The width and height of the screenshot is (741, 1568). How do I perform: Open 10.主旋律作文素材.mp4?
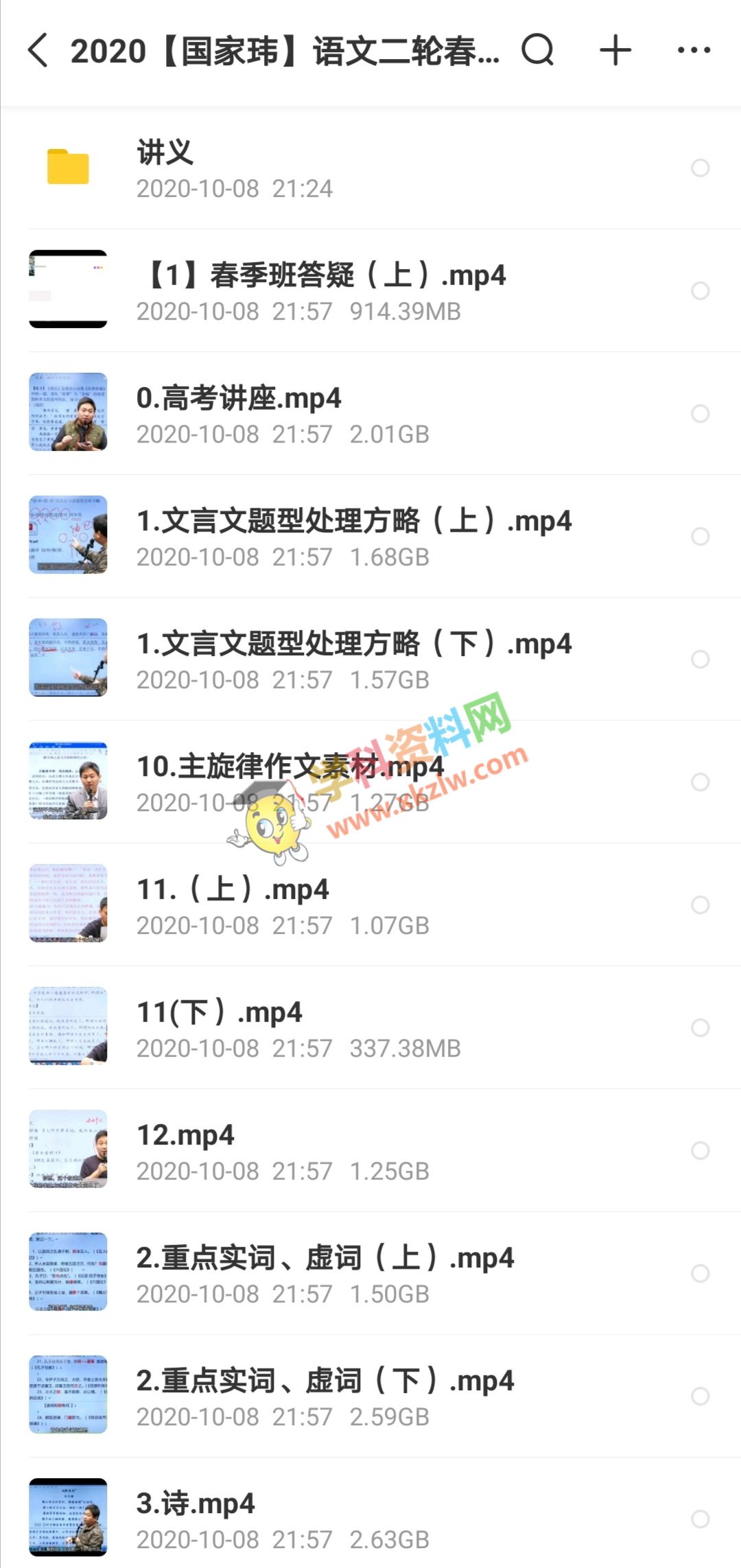click(290, 782)
